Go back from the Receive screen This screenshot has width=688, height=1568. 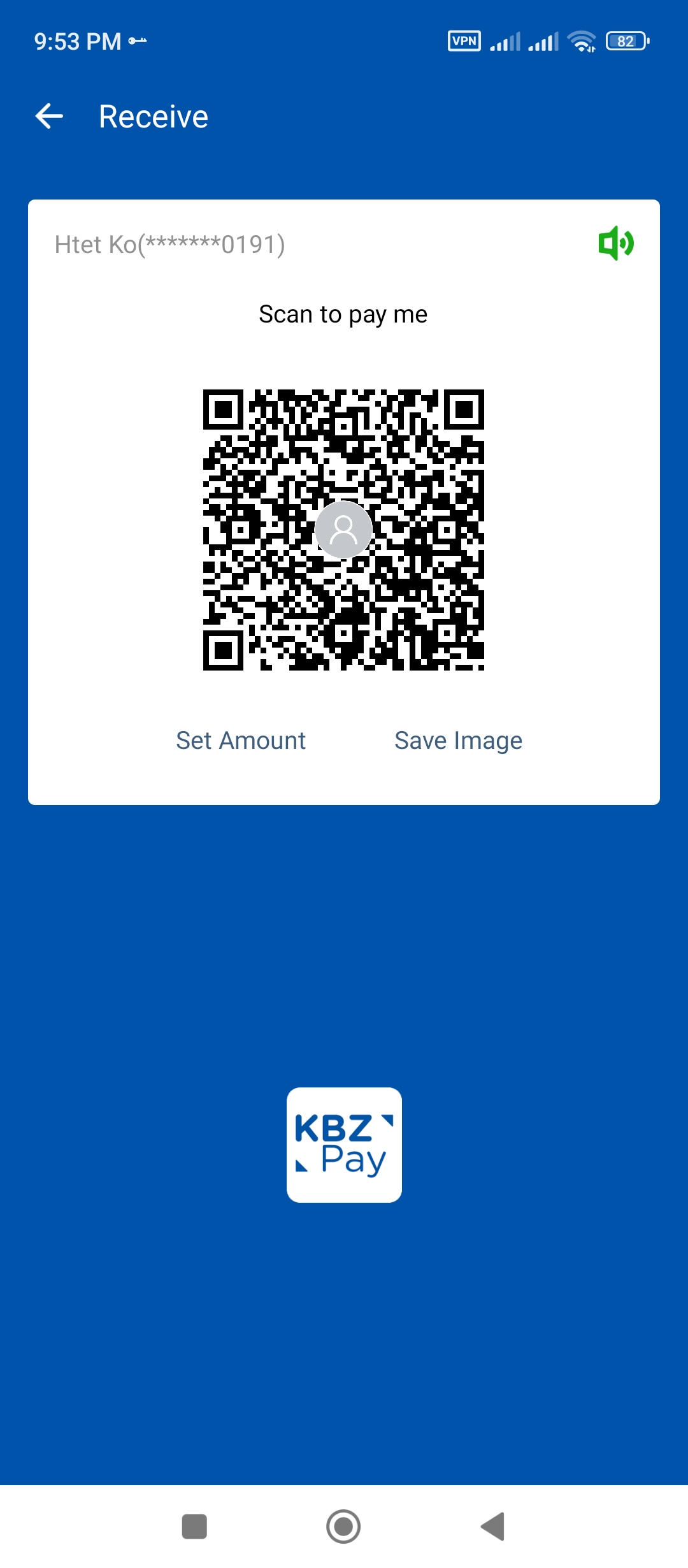[49, 117]
